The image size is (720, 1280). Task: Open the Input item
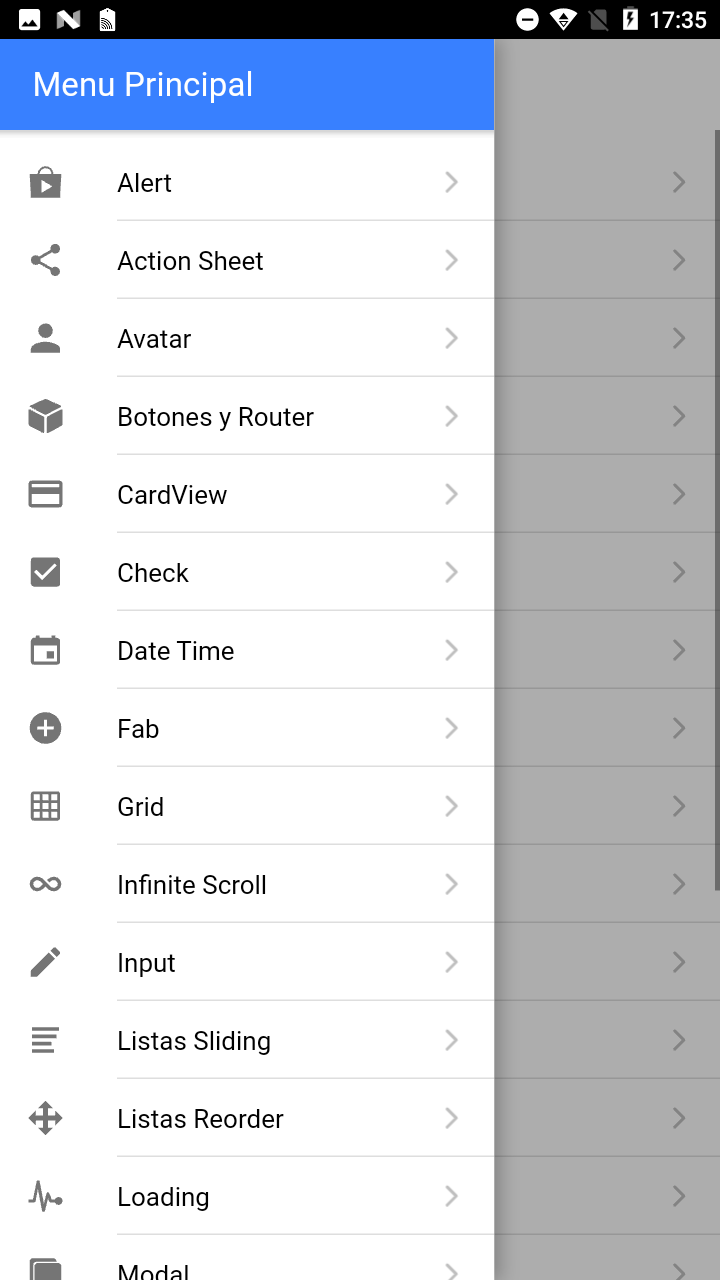point(247,962)
